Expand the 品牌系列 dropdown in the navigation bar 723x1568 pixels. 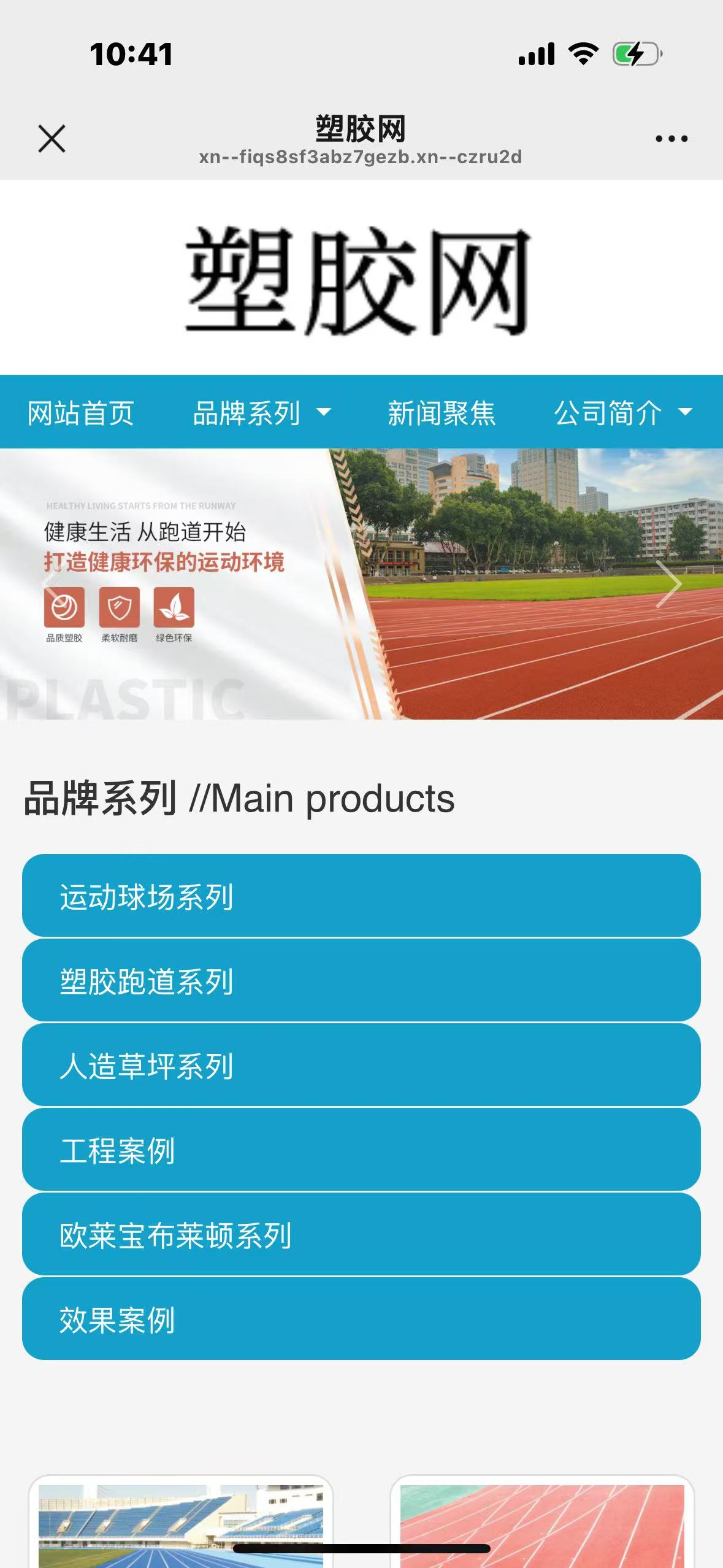click(262, 413)
